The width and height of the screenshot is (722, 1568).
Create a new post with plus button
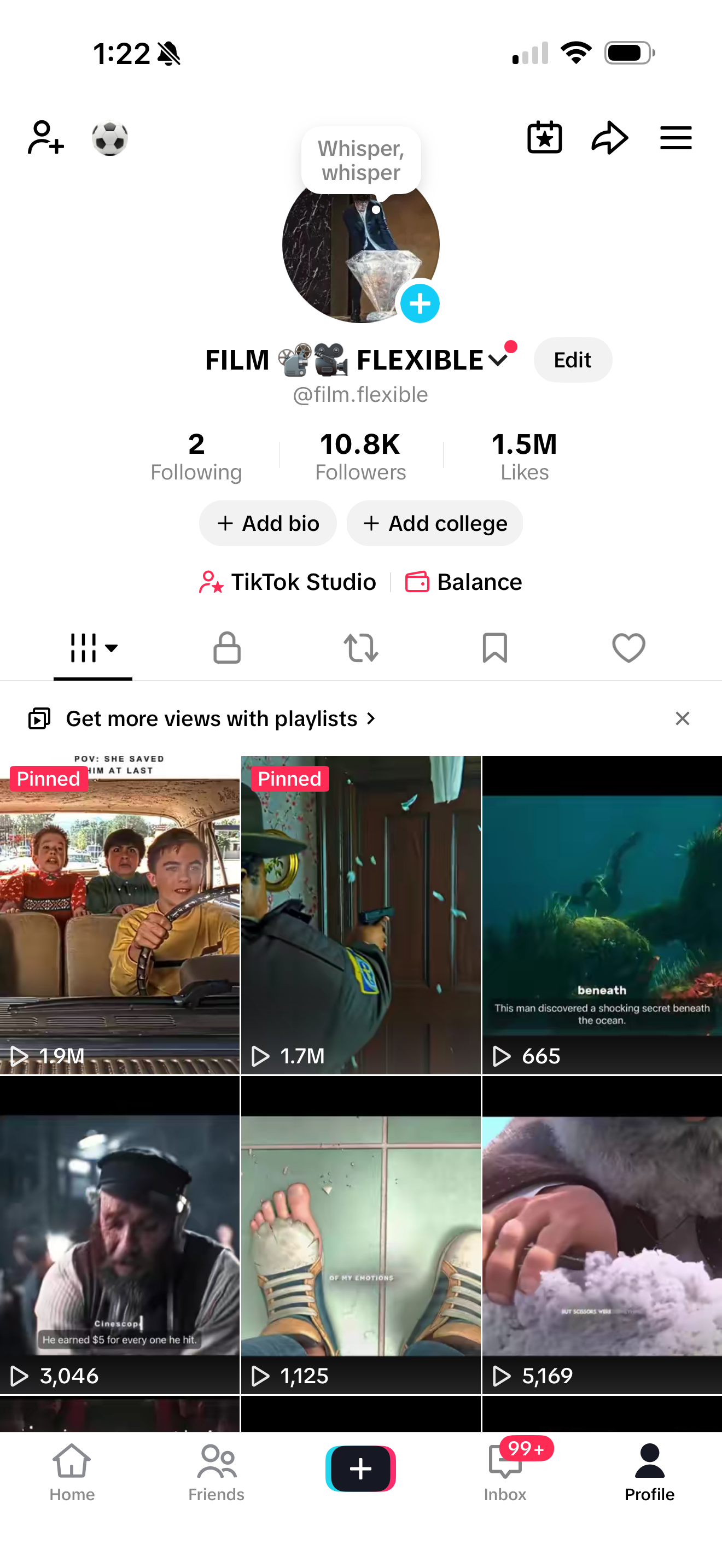[361, 1468]
